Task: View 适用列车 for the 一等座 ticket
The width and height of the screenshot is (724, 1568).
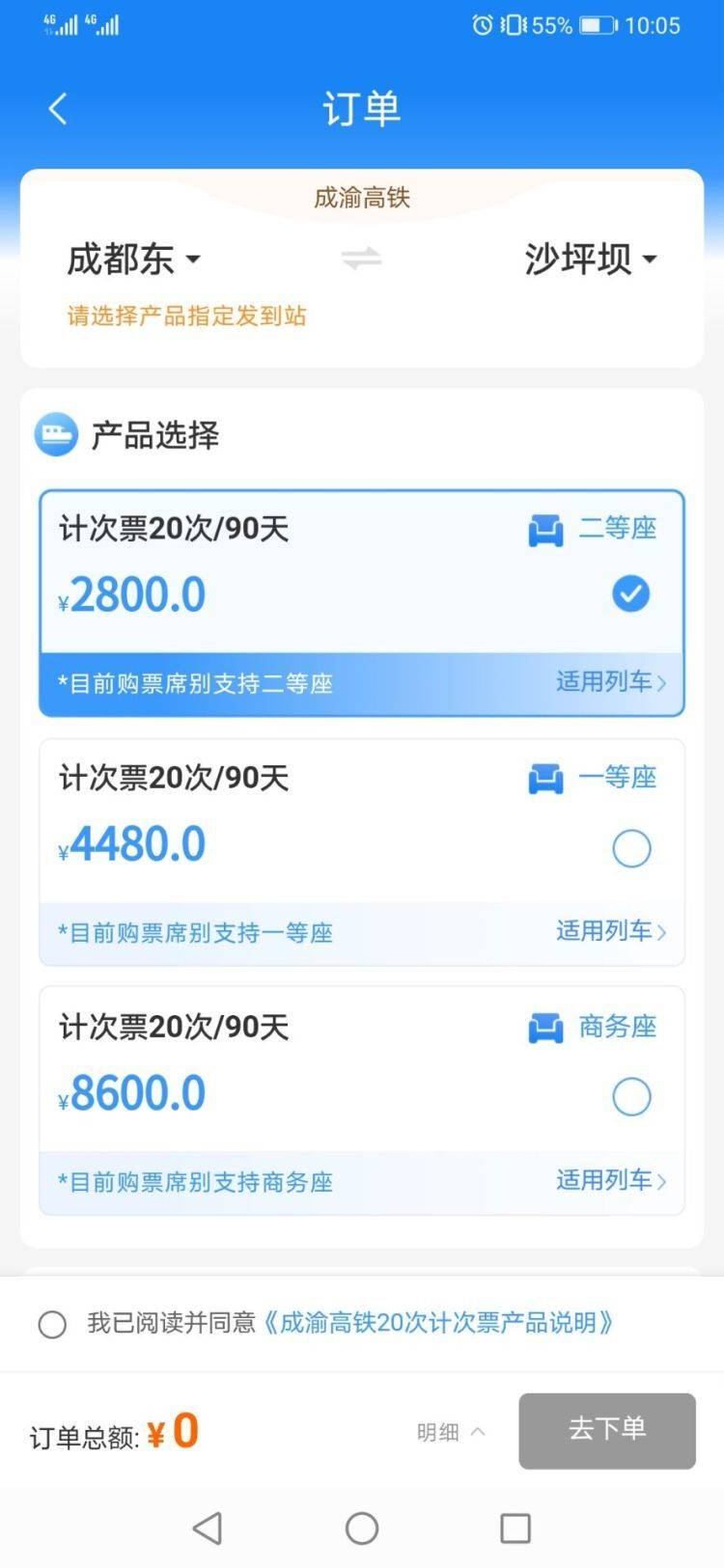Action: coord(610,931)
